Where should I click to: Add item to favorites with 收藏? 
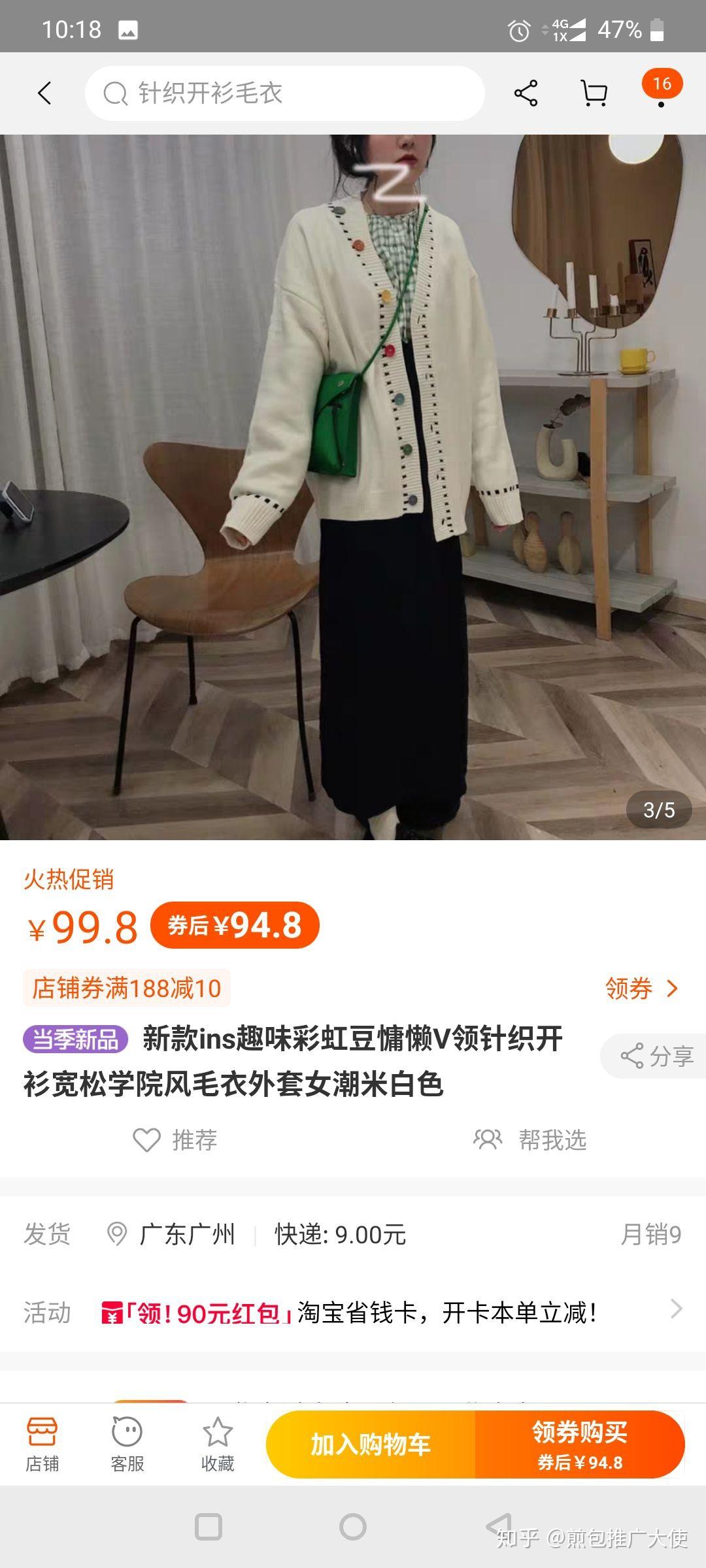tap(217, 1445)
